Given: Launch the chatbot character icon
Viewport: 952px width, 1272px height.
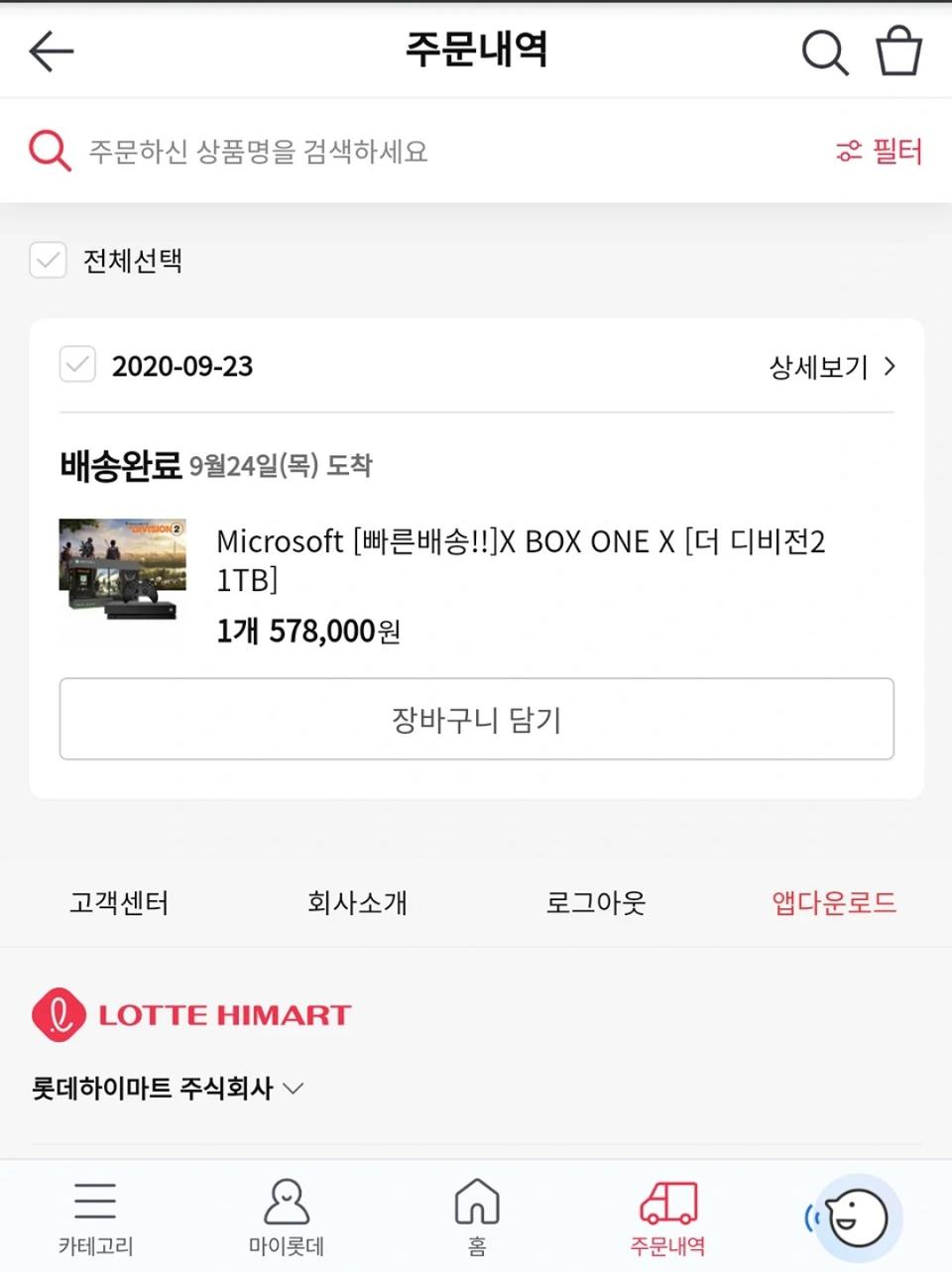Looking at the screenshot, I should tap(857, 1219).
